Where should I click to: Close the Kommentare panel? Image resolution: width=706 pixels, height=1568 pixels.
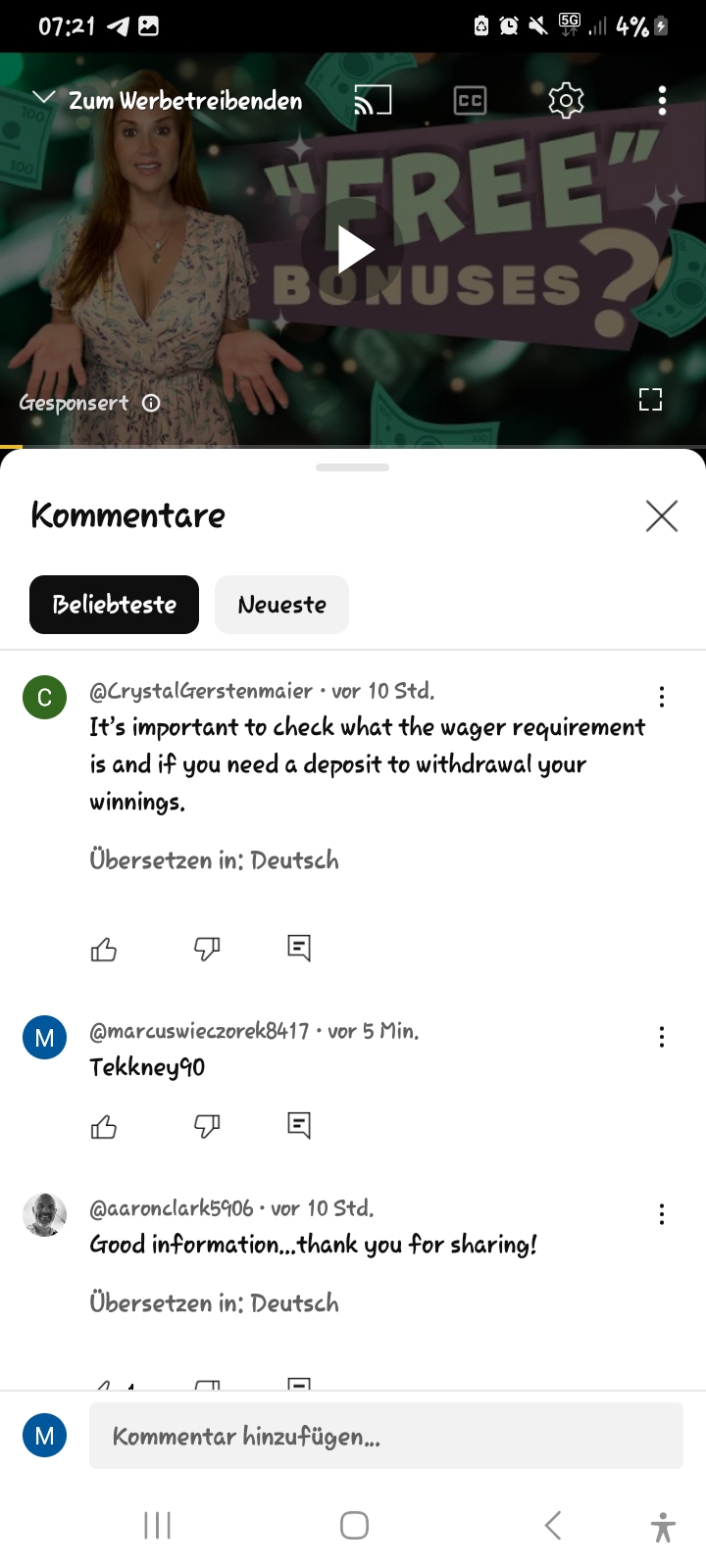pos(662,515)
